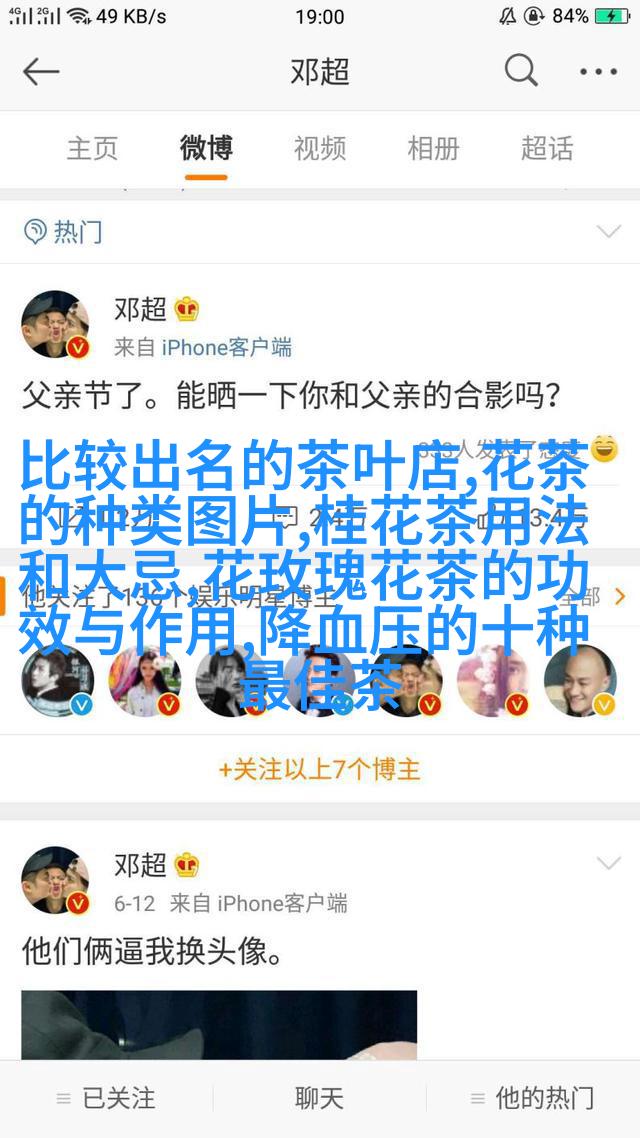Expand the 热门 filter dropdown
Screen dimensions: 640x1138
608,232
